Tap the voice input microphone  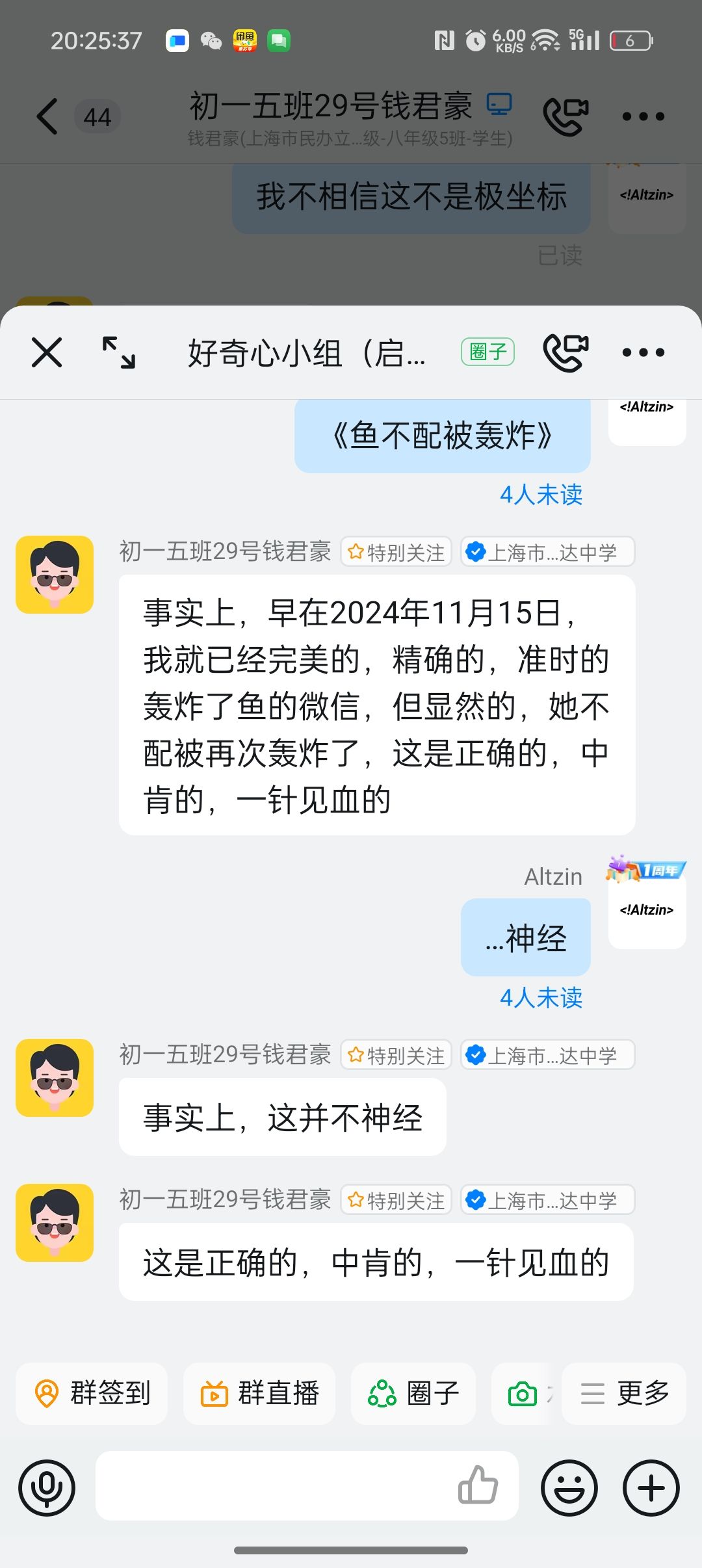(x=47, y=1487)
